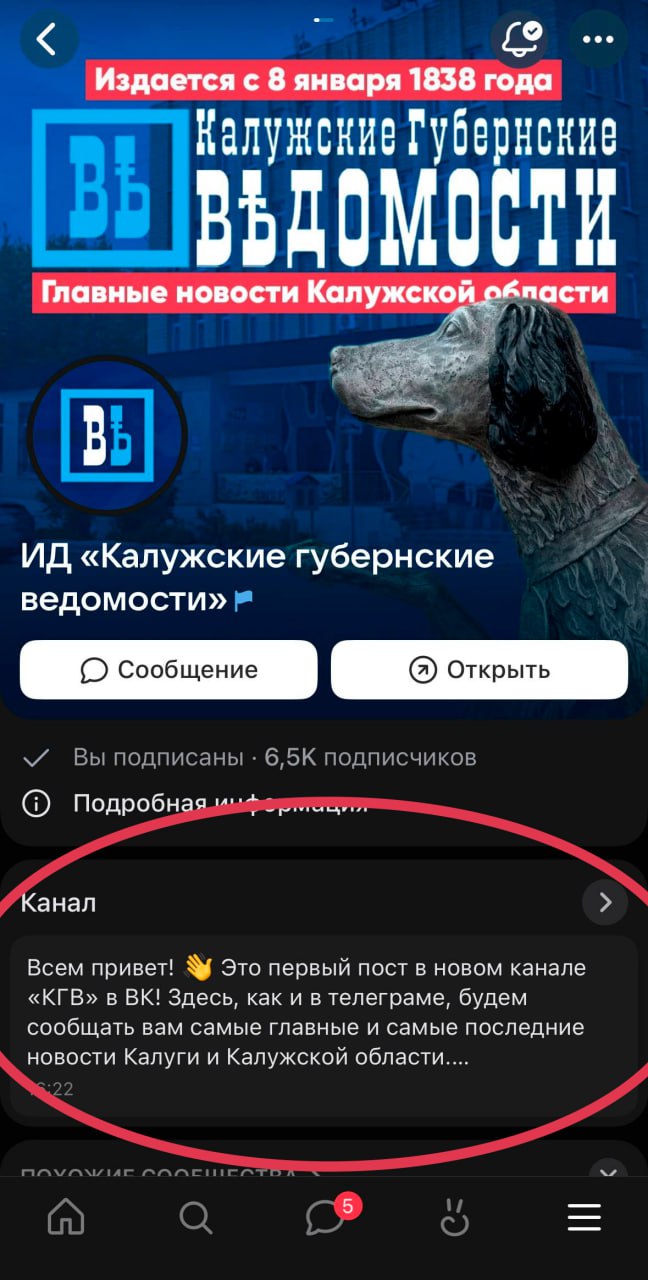Open the three-dot overflow menu
This screenshot has width=648, height=1280.
[x=598, y=39]
